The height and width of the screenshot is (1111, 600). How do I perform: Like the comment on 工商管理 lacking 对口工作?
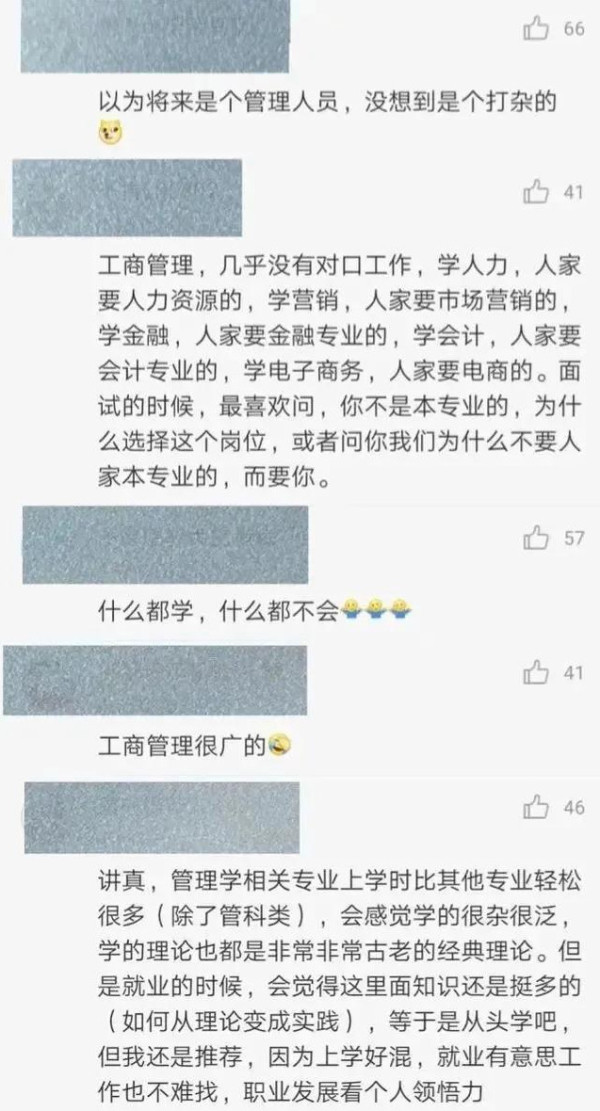[x=537, y=191]
